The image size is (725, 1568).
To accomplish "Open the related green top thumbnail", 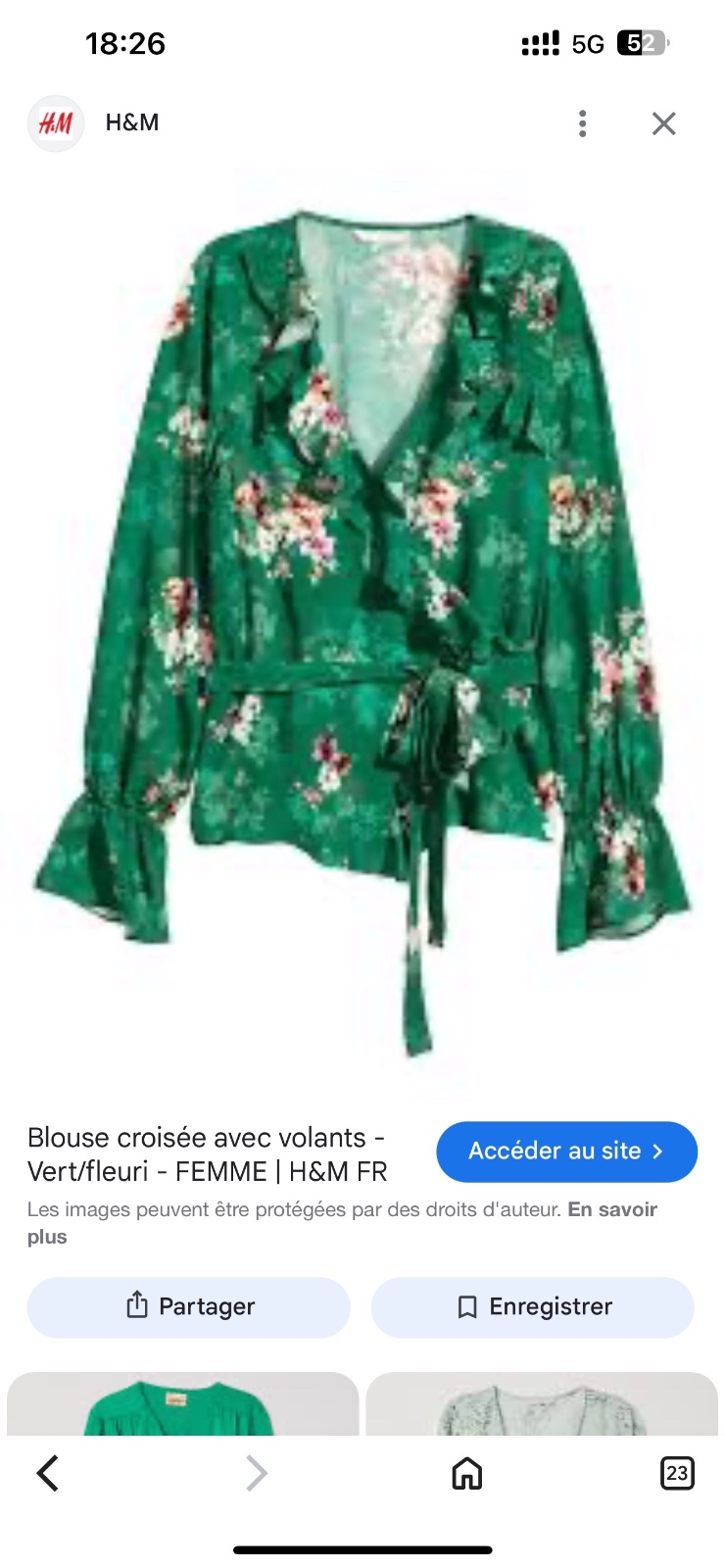I will (182, 1403).
